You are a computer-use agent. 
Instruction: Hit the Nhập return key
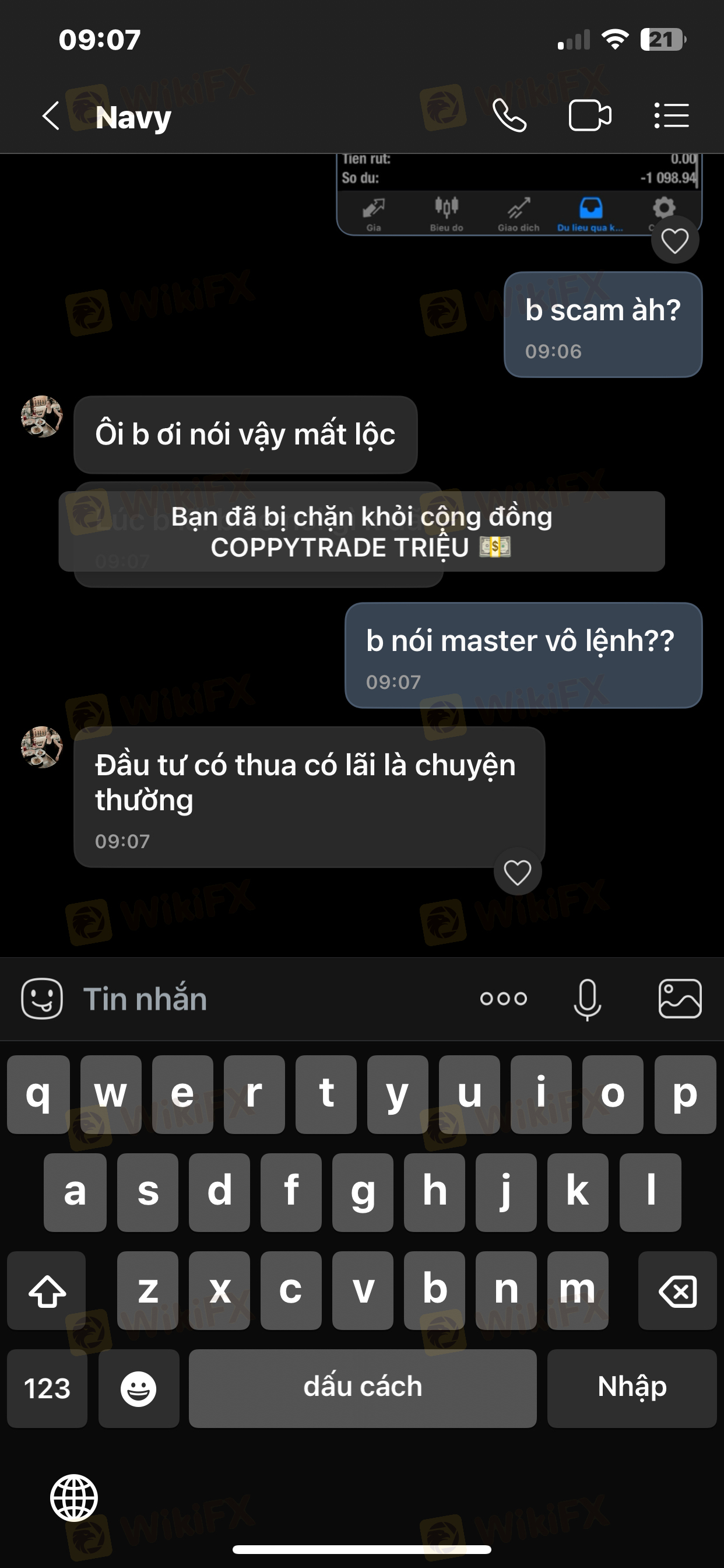tap(631, 1388)
